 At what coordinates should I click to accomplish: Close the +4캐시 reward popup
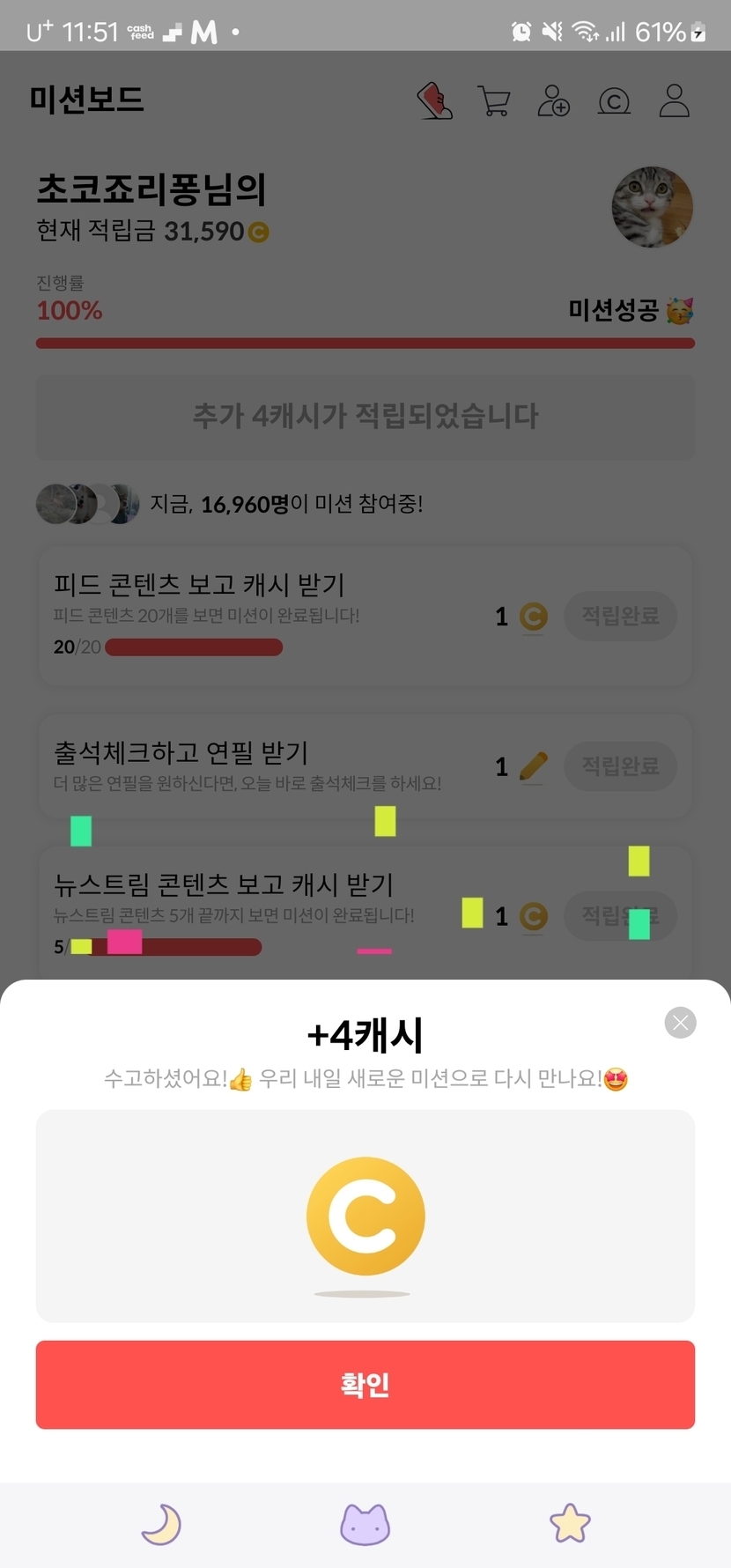click(x=680, y=1023)
